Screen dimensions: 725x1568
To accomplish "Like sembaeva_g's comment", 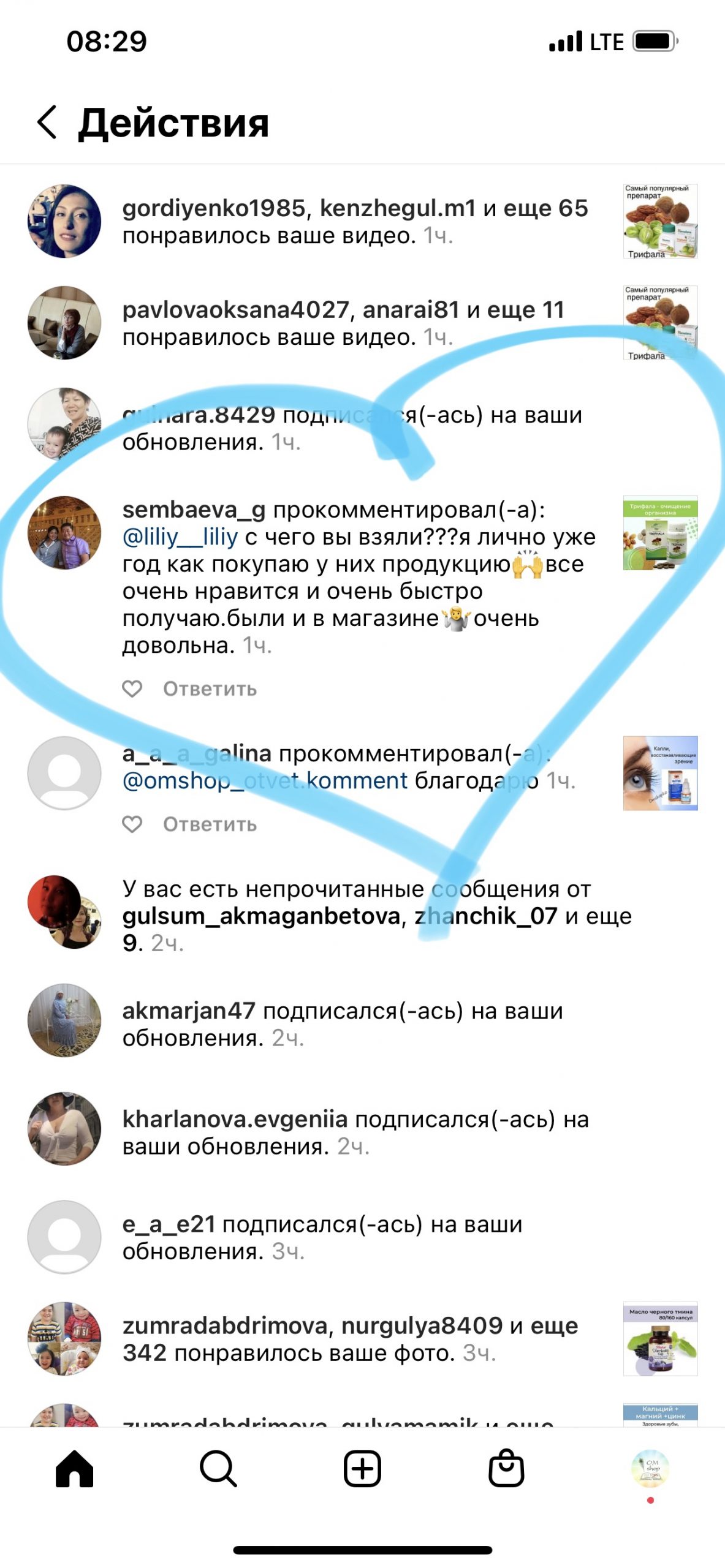I will click(132, 688).
